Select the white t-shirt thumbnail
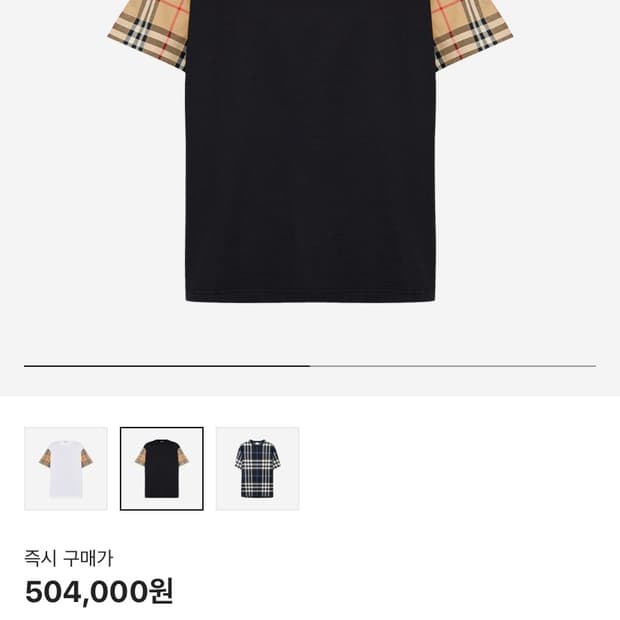This screenshot has height=620, width=620. 66,469
